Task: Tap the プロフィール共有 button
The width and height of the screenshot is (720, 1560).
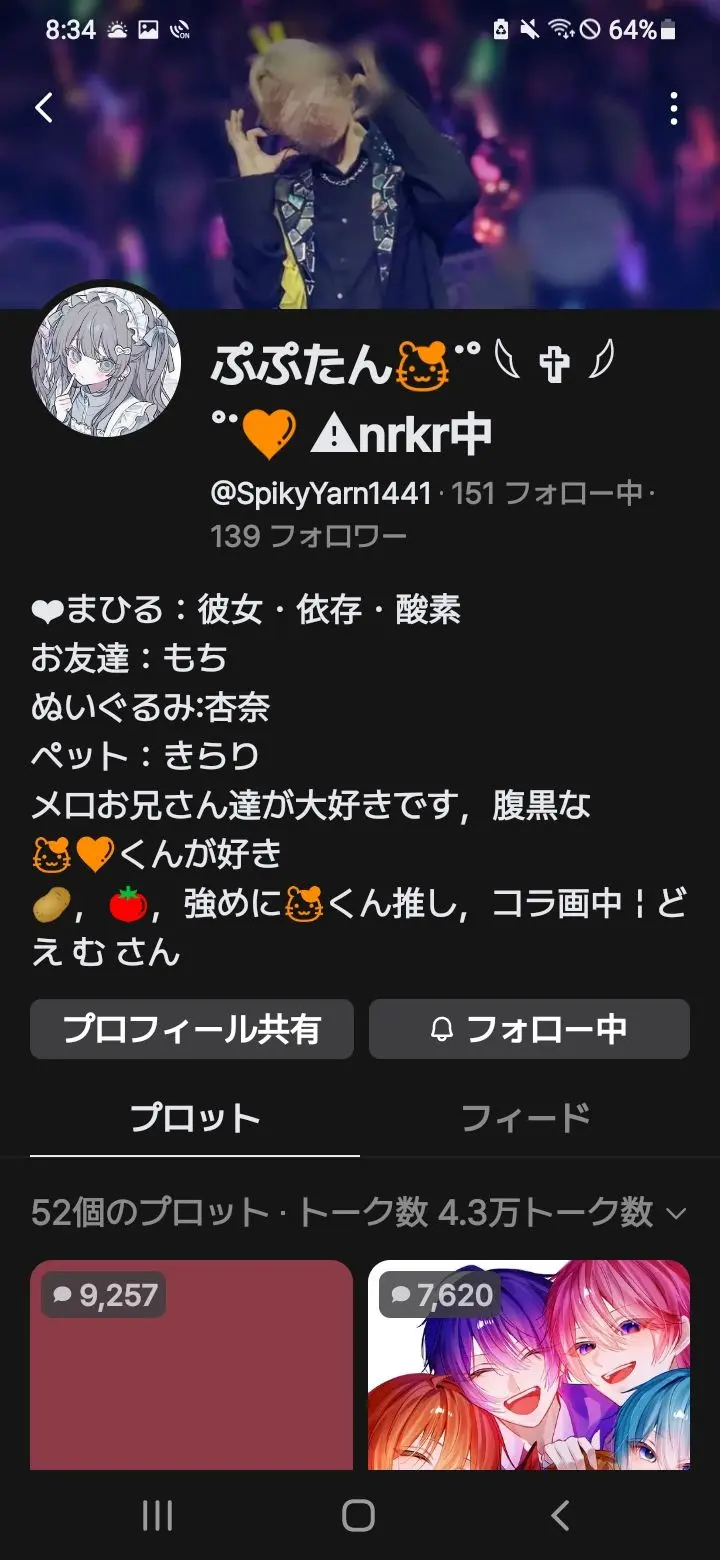Action: 191,1029
